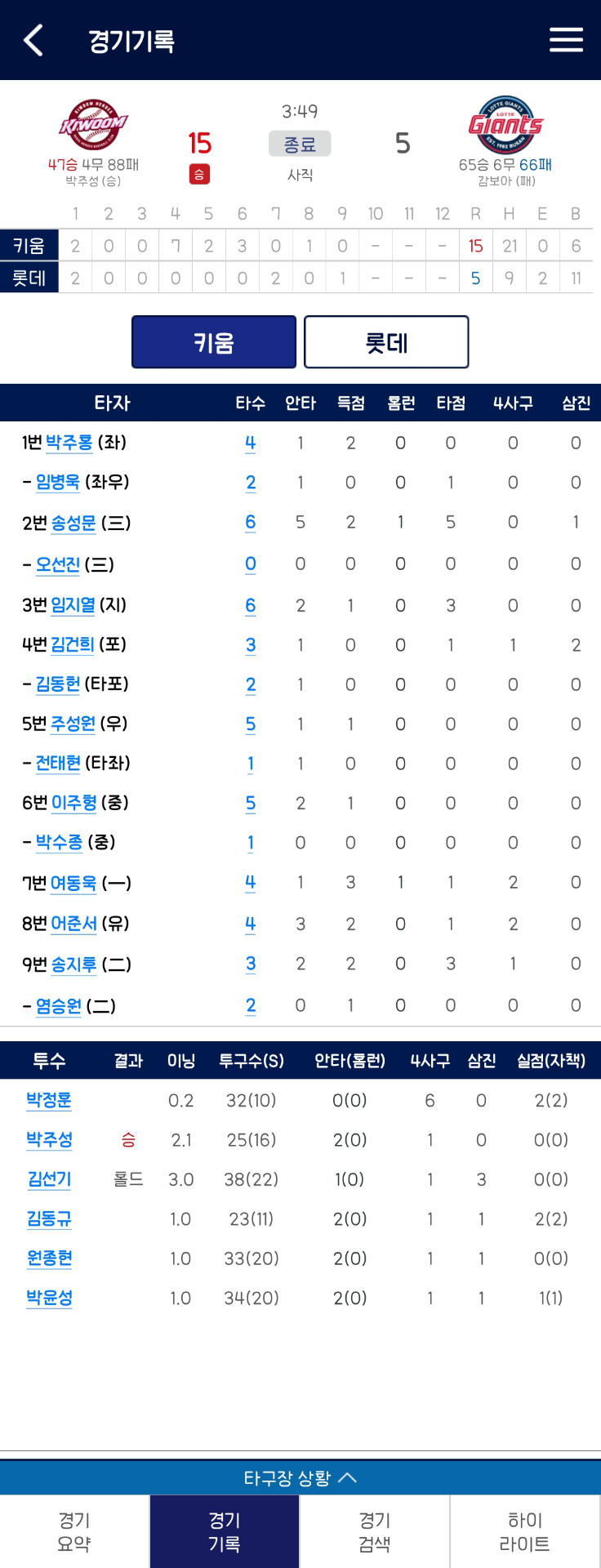Open batter 박주홍's profile
Image resolution: width=601 pixels, height=1568 pixels.
coord(69,443)
